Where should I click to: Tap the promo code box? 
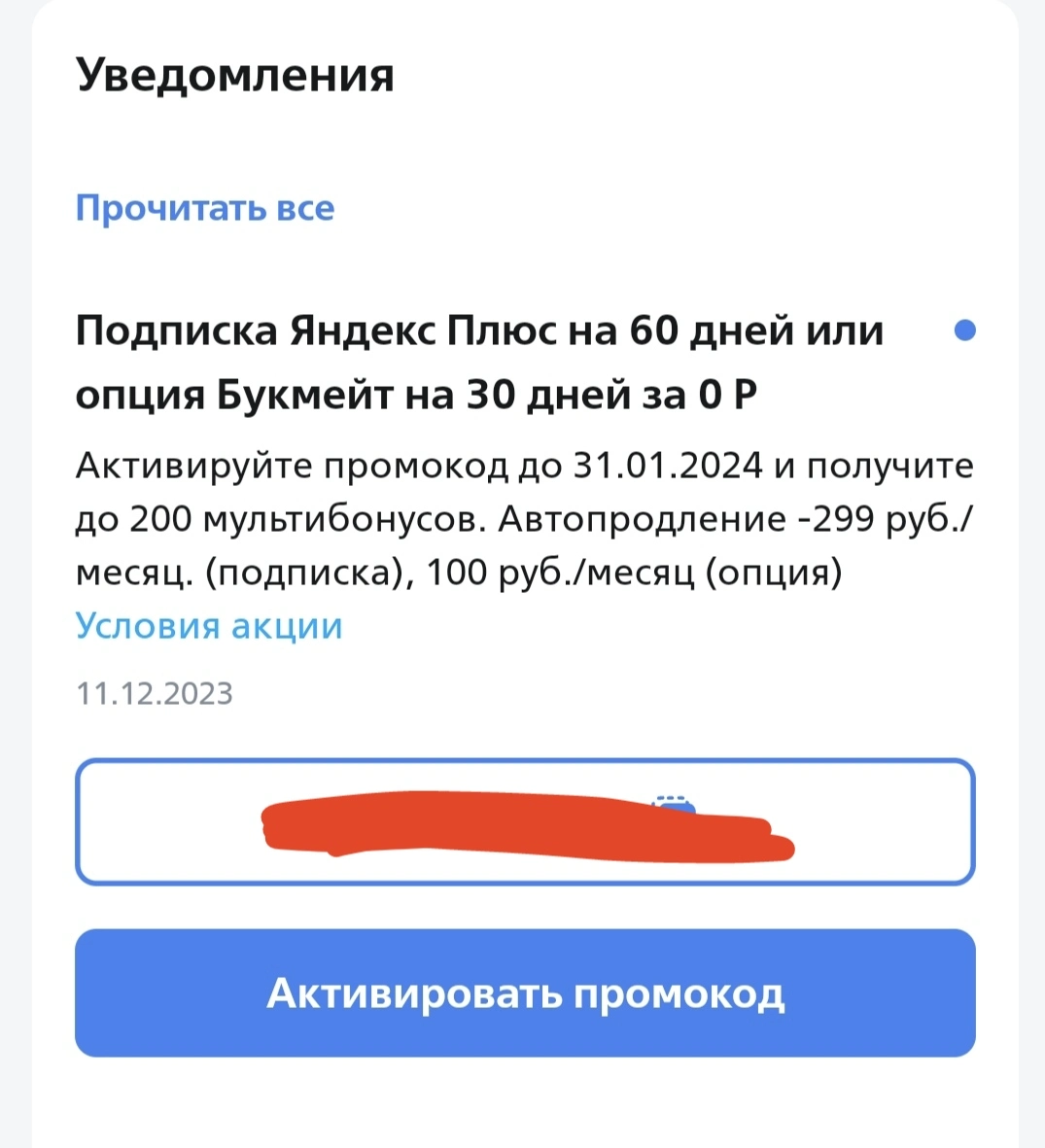[525, 821]
